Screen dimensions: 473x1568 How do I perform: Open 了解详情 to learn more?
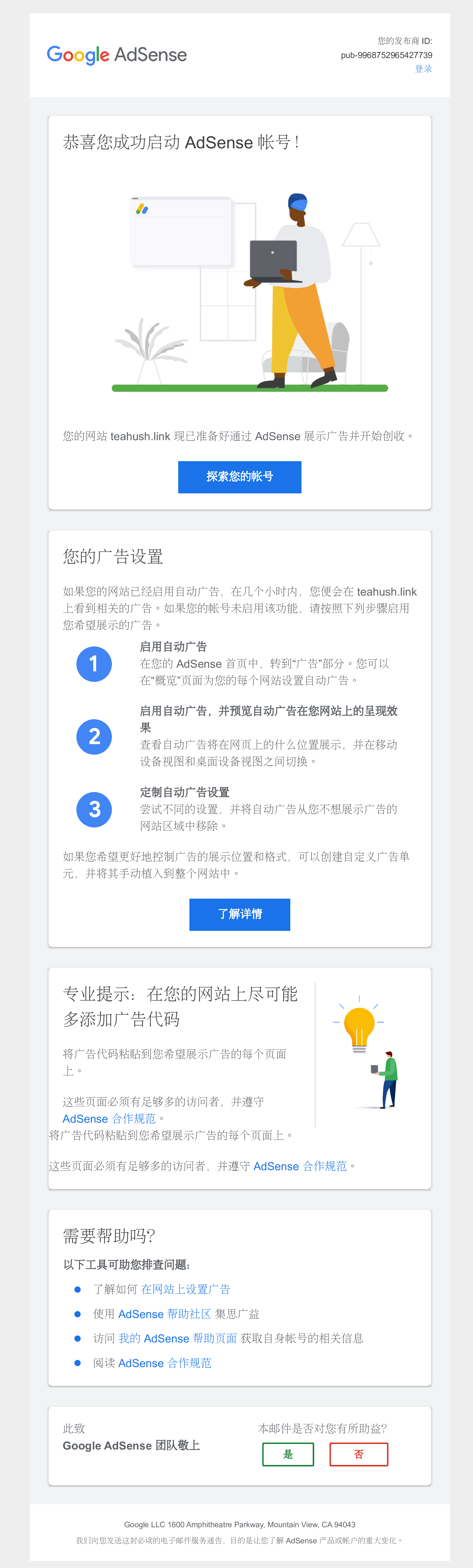tap(240, 914)
